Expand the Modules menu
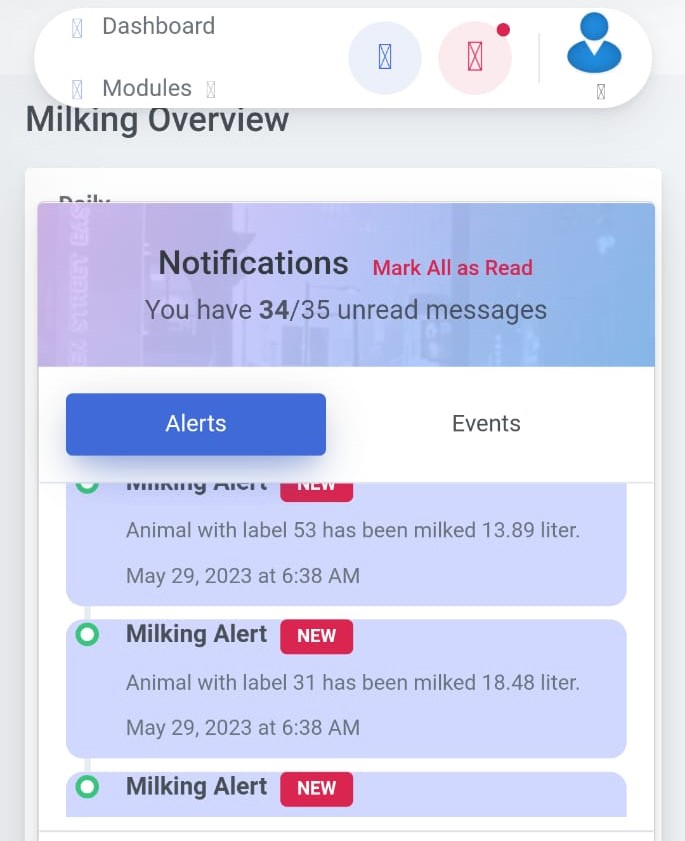 click(x=147, y=88)
